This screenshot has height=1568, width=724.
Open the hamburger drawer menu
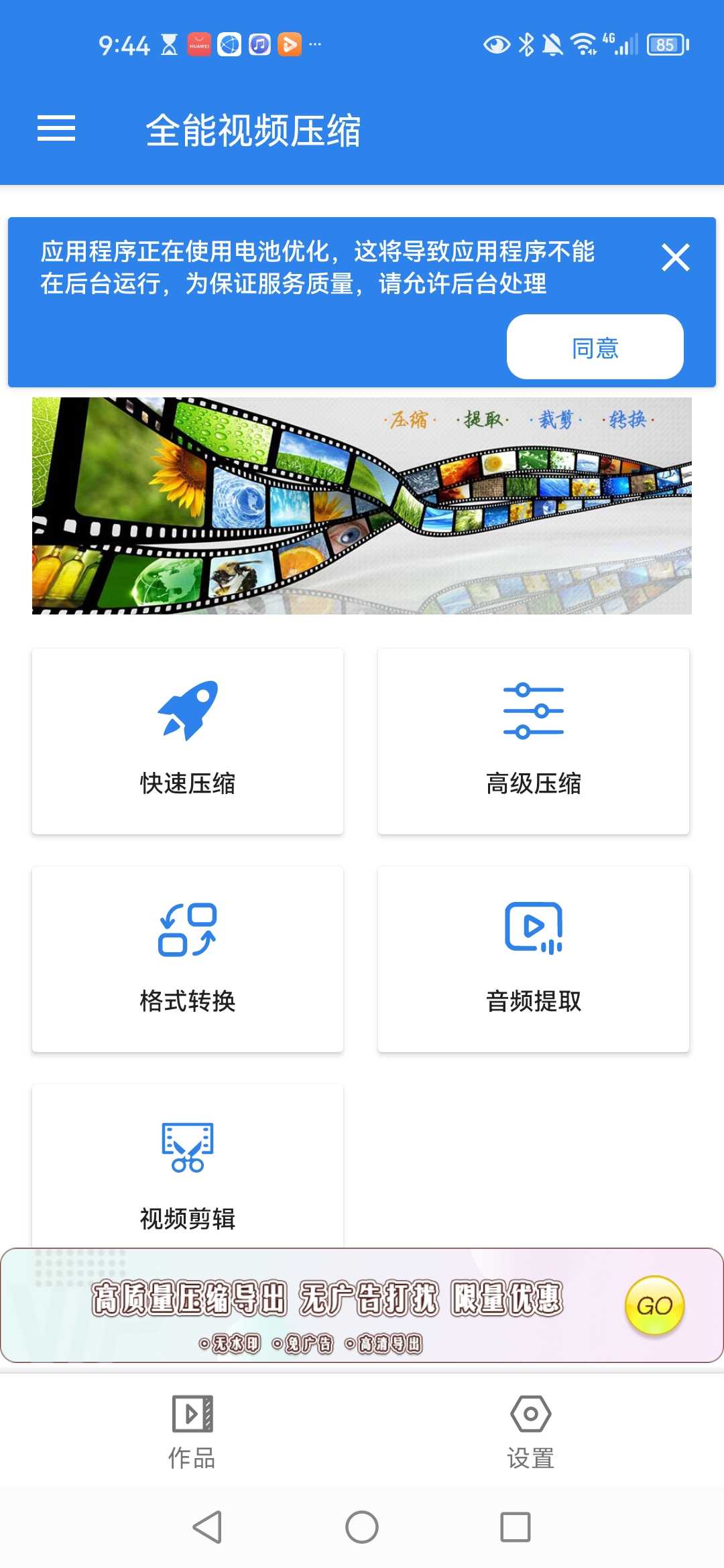56,128
